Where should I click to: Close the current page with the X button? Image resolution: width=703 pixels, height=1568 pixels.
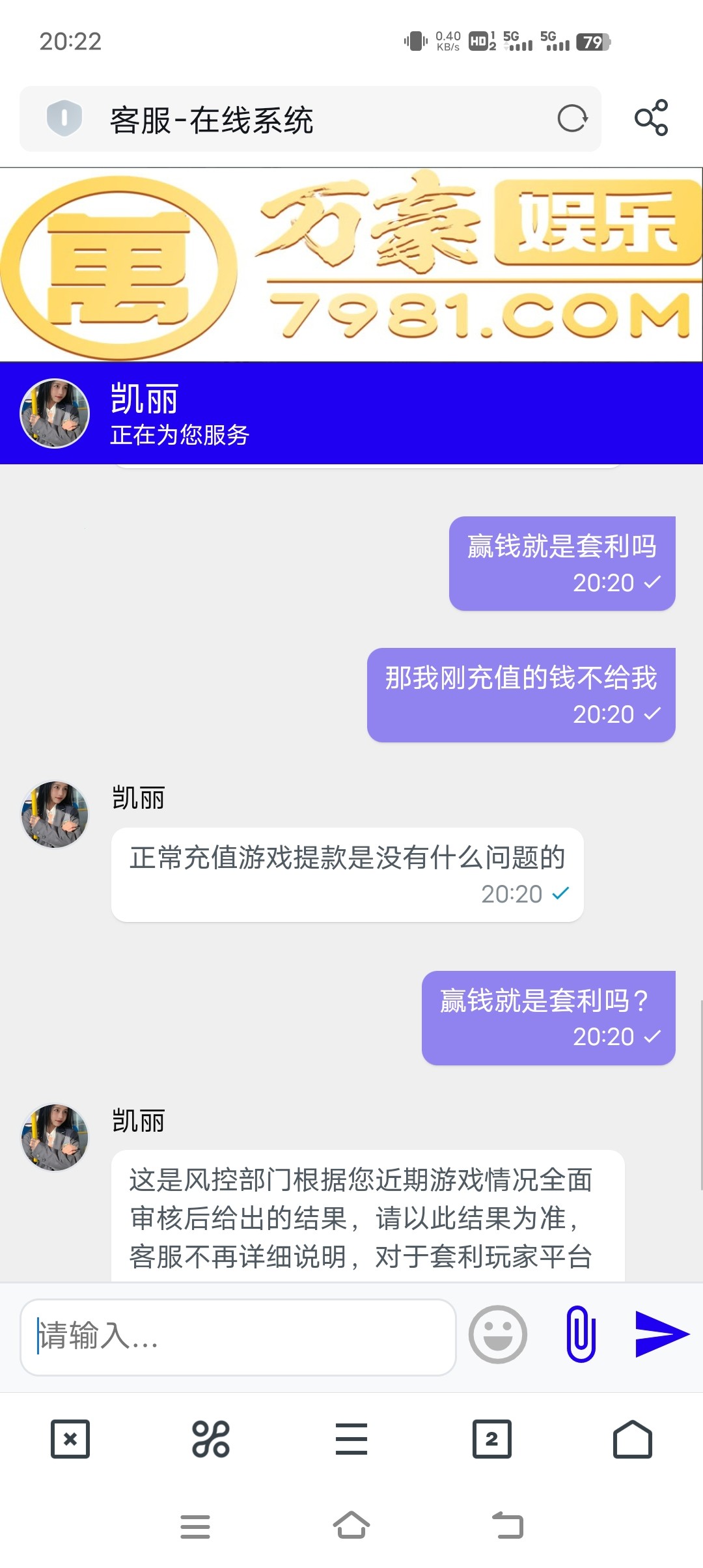pos(70,1440)
